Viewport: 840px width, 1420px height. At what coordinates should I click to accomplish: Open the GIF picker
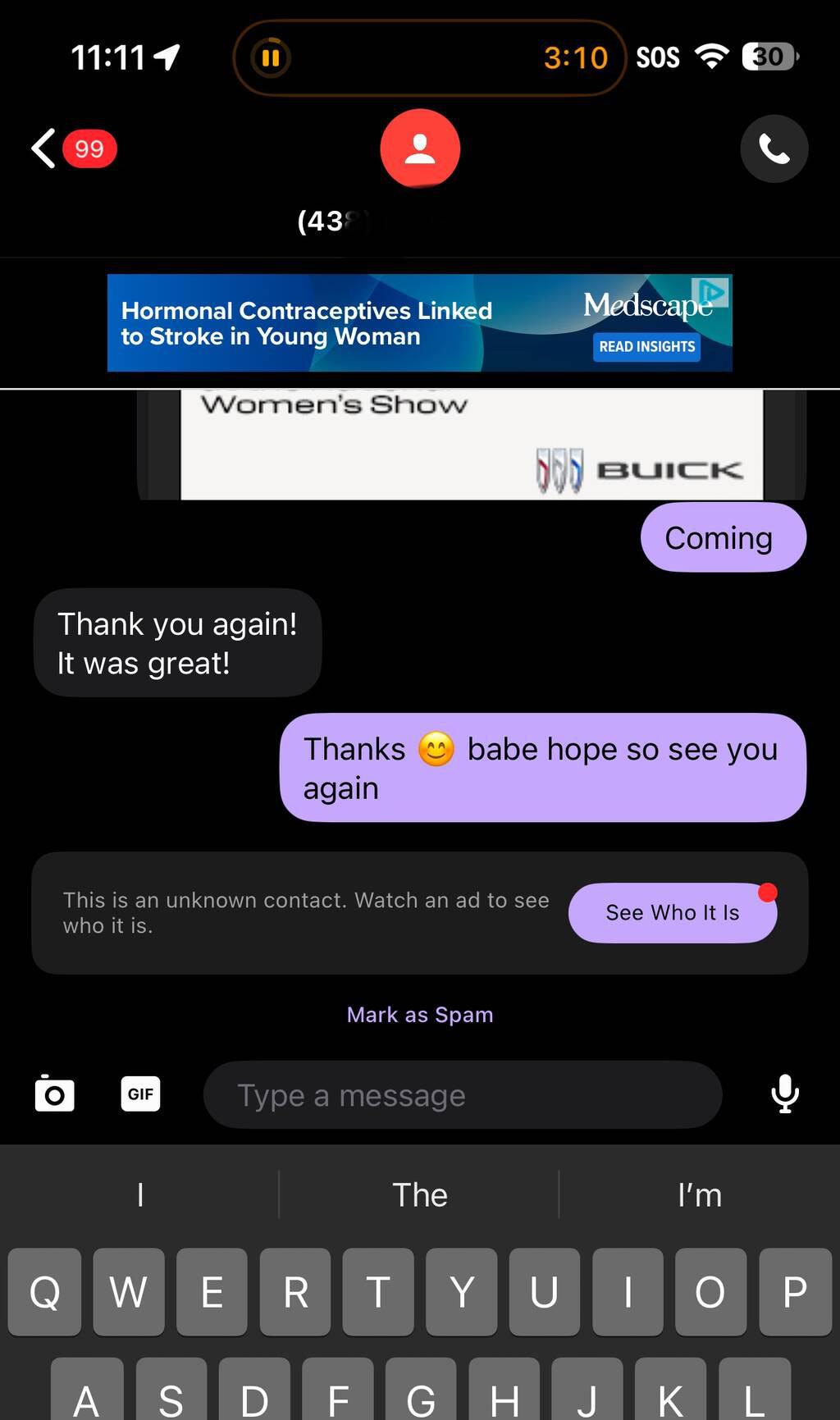coord(140,1094)
